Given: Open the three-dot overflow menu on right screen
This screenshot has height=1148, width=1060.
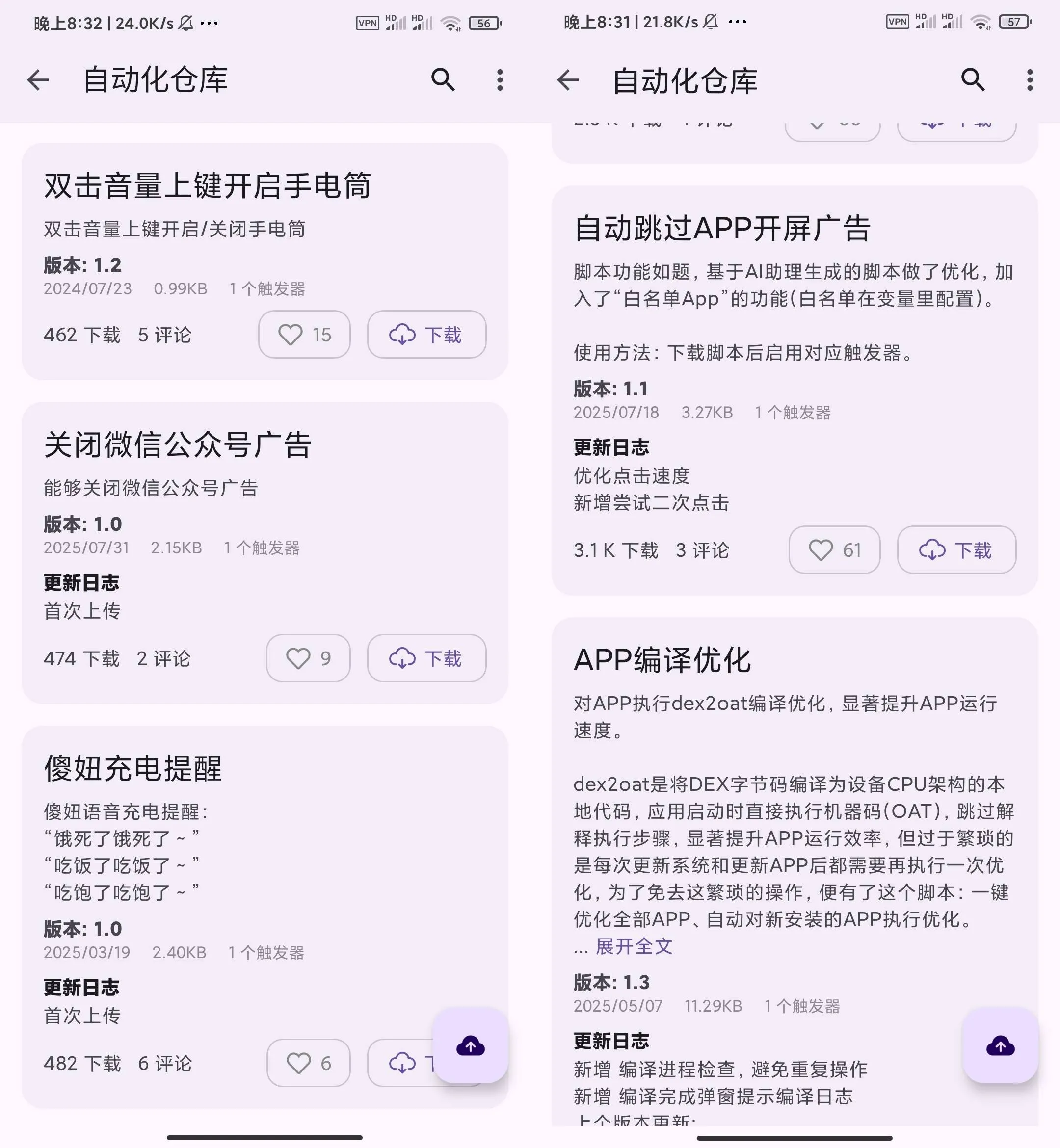Looking at the screenshot, I should (x=1029, y=80).
